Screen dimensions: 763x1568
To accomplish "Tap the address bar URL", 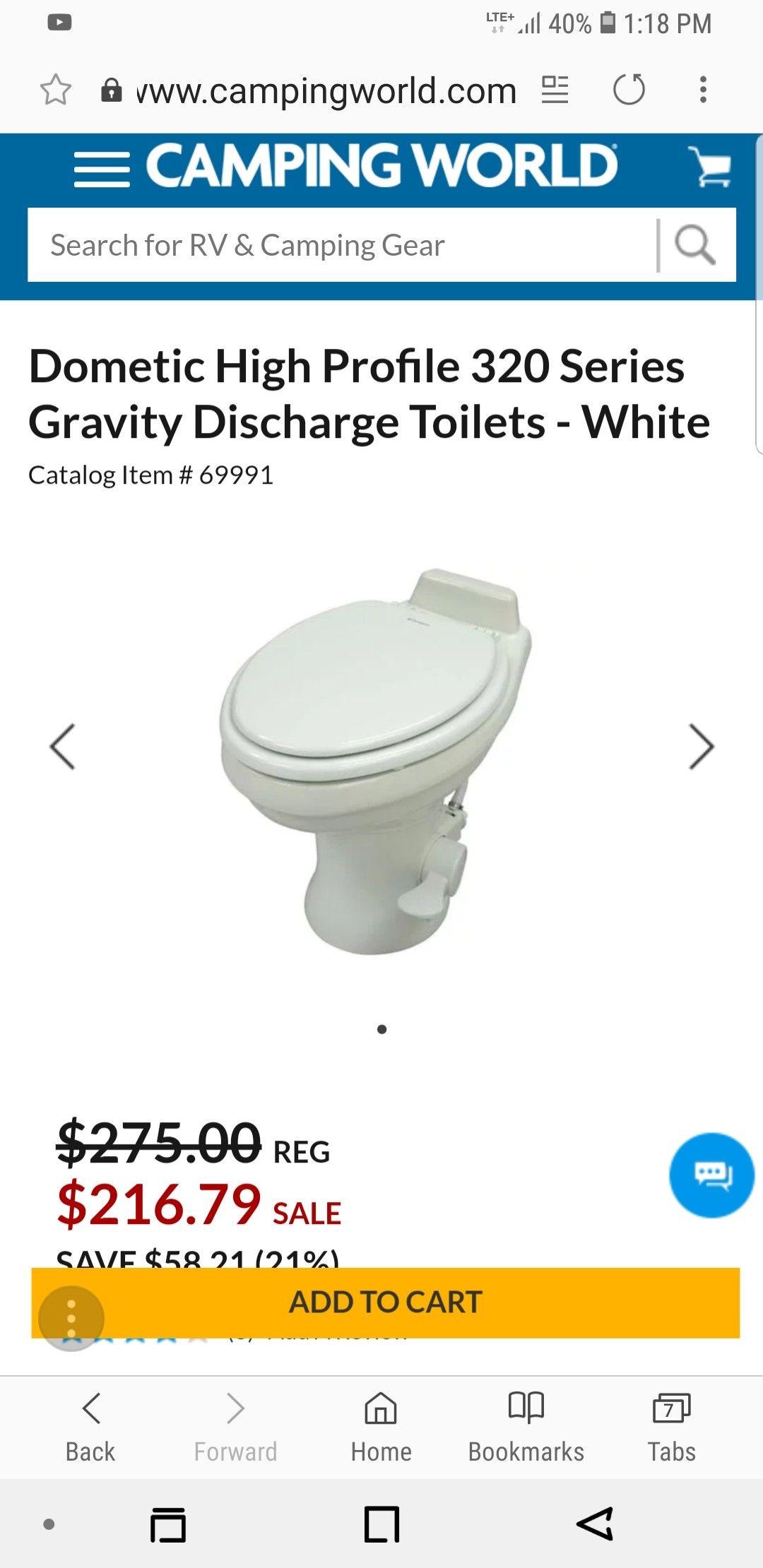I will click(x=326, y=91).
